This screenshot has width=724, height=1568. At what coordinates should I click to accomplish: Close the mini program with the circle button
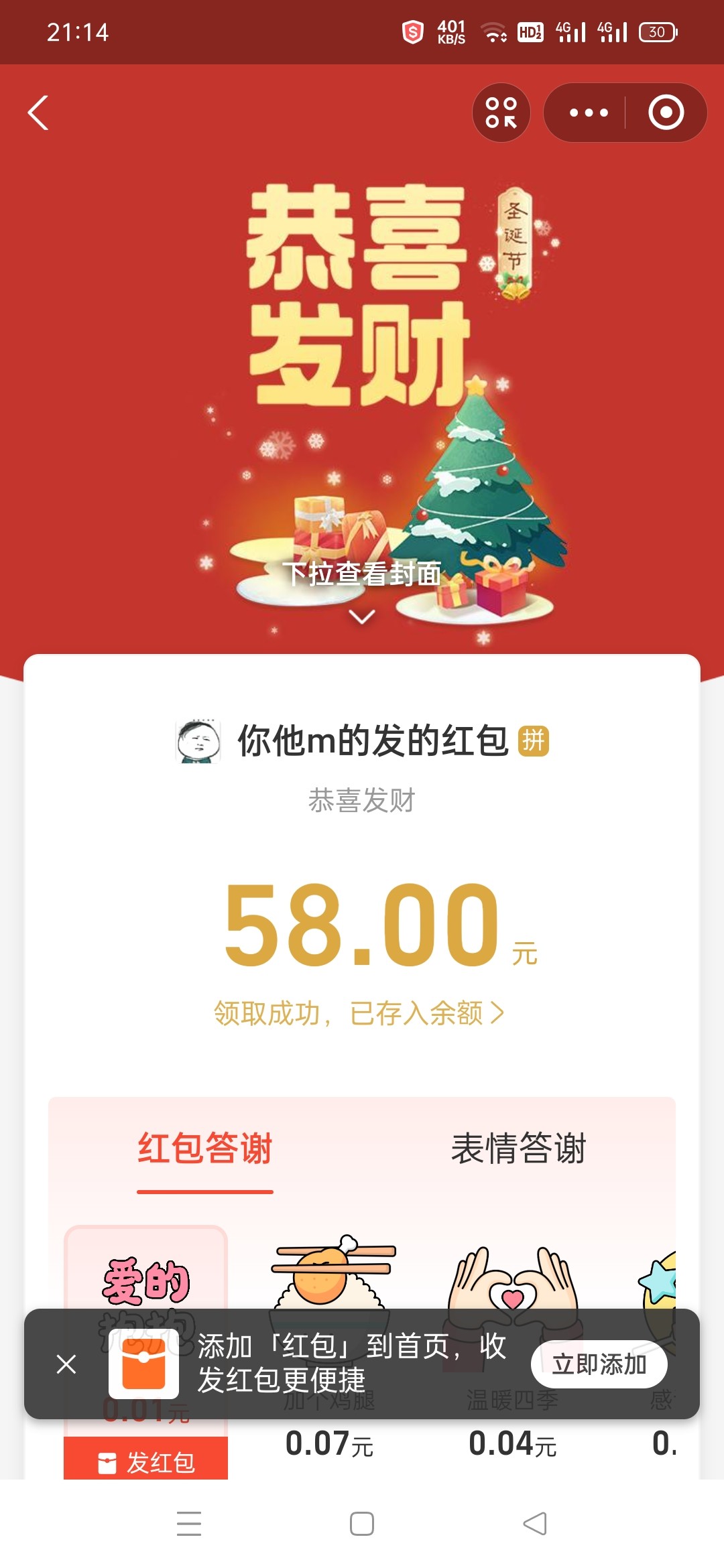pos(666,113)
